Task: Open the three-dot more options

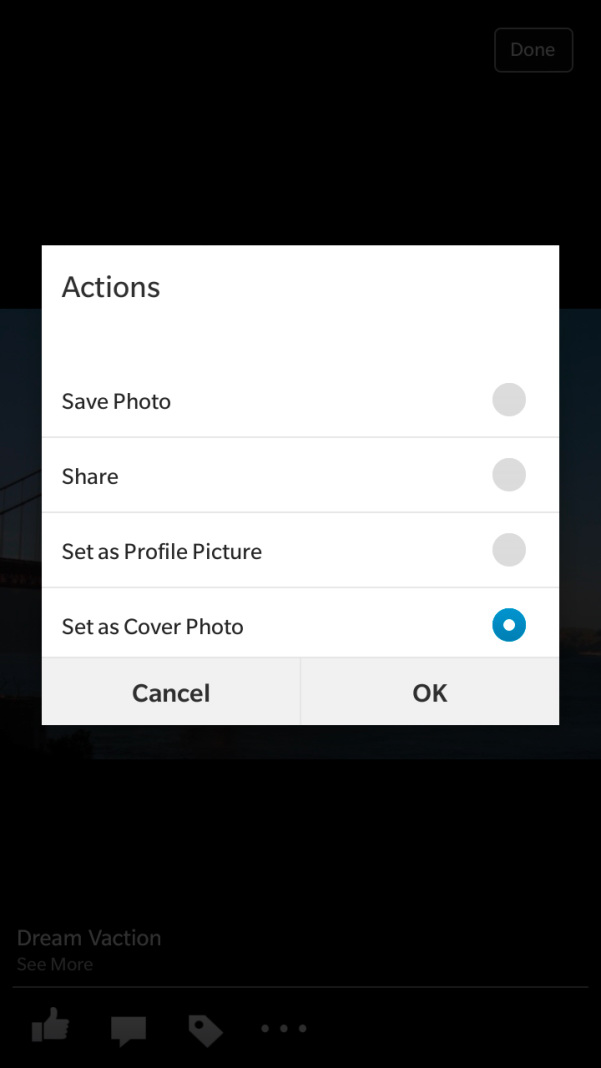Action: pyautogui.click(x=284, y=1028)
